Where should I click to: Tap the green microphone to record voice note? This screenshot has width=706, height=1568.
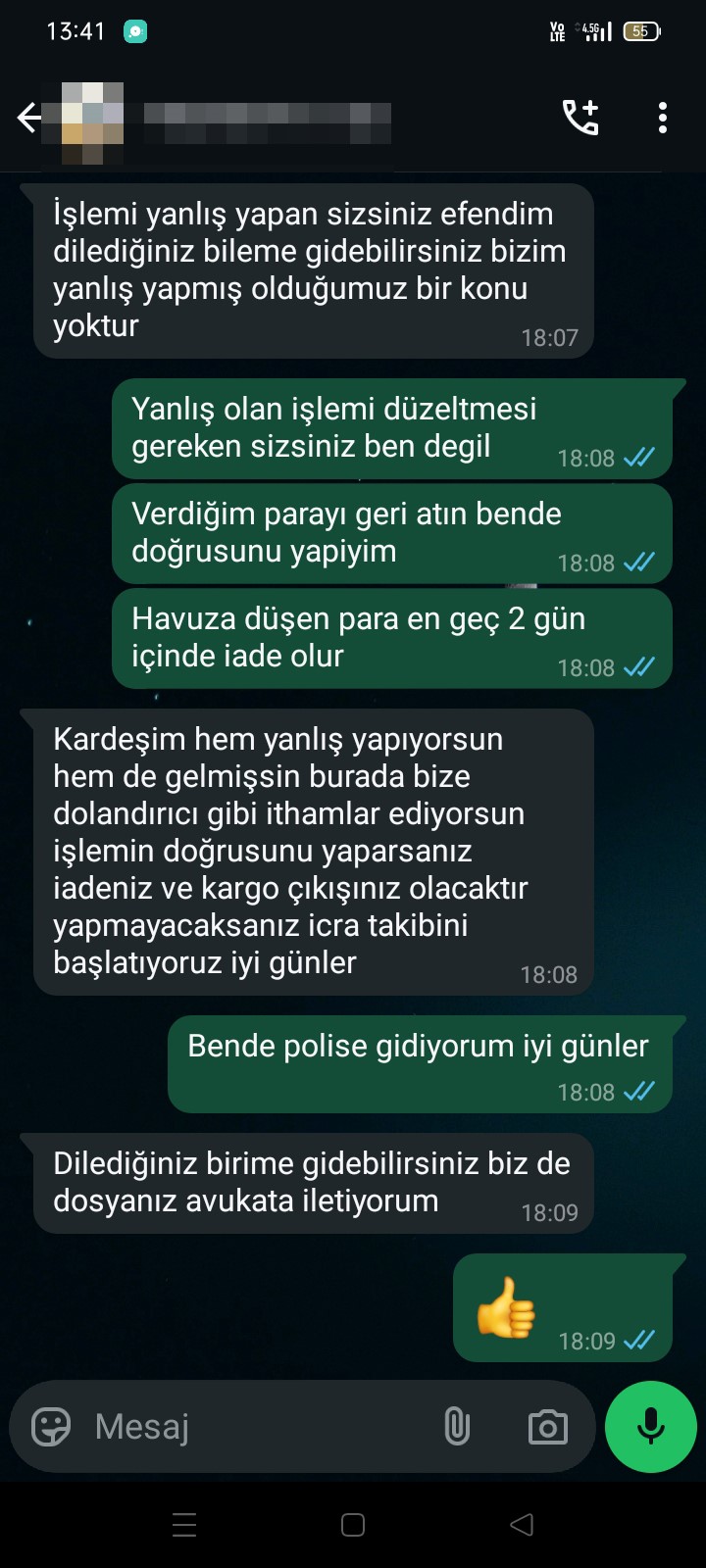650,1427
